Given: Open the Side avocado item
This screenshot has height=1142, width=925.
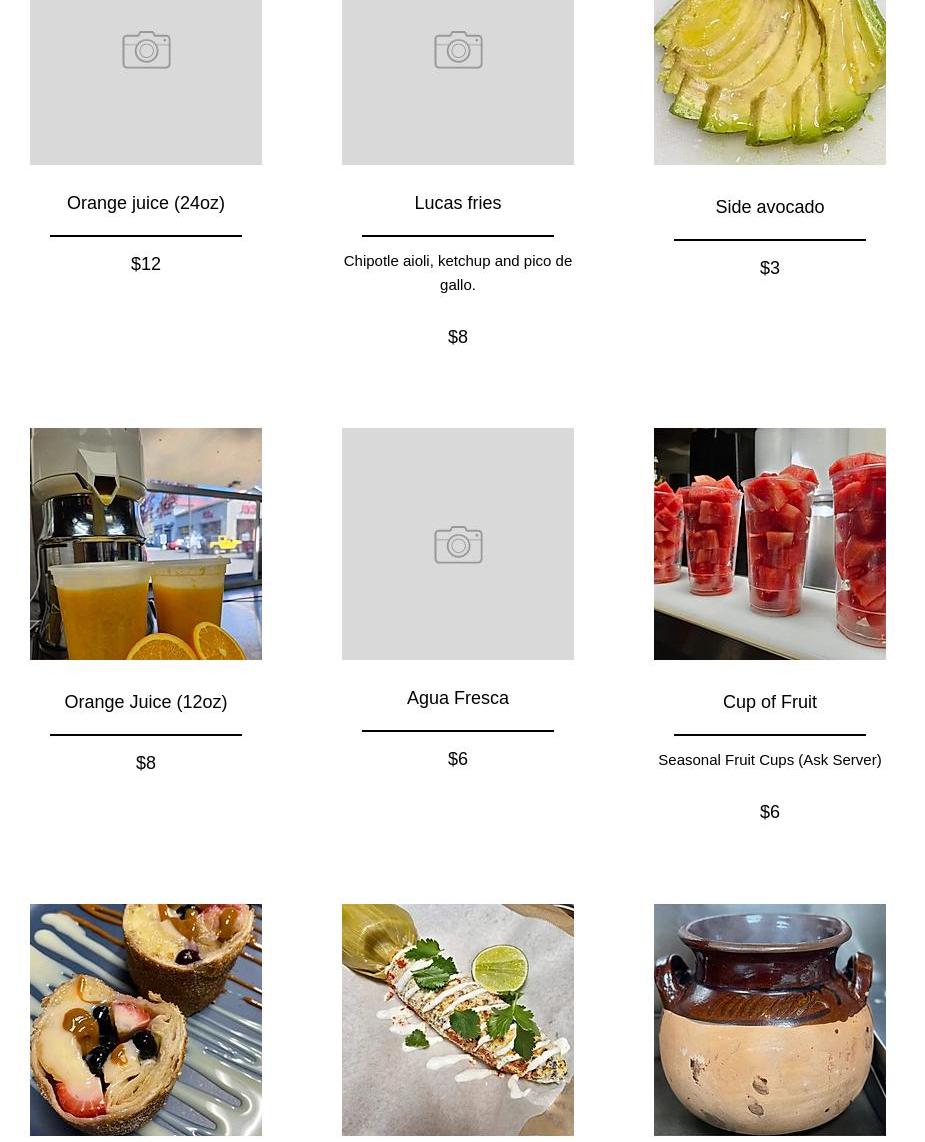Looking at the screenshot, I should pyautogui.click(x=769, y=207).
